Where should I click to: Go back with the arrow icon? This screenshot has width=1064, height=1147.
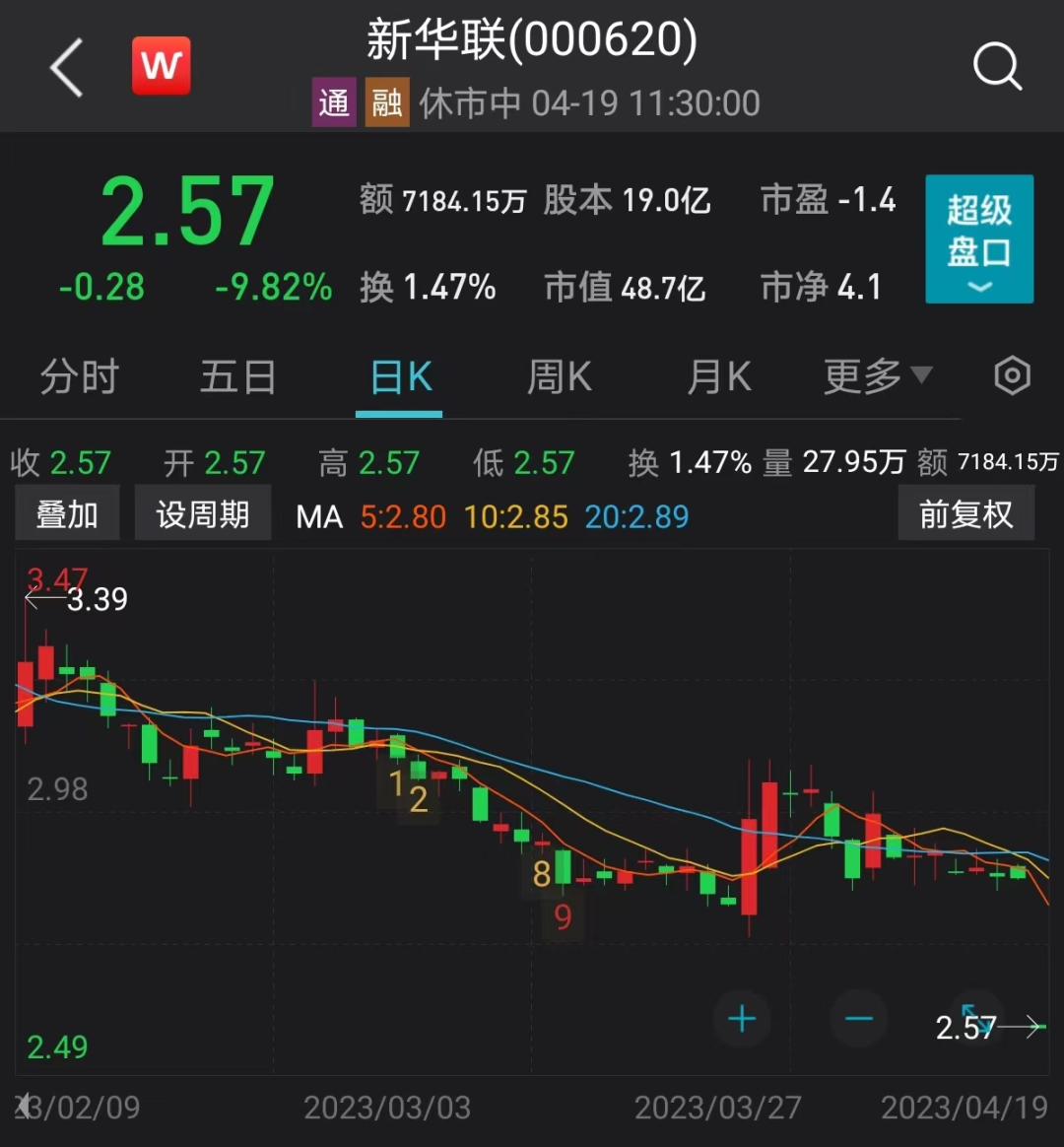[x=67, y=69]
